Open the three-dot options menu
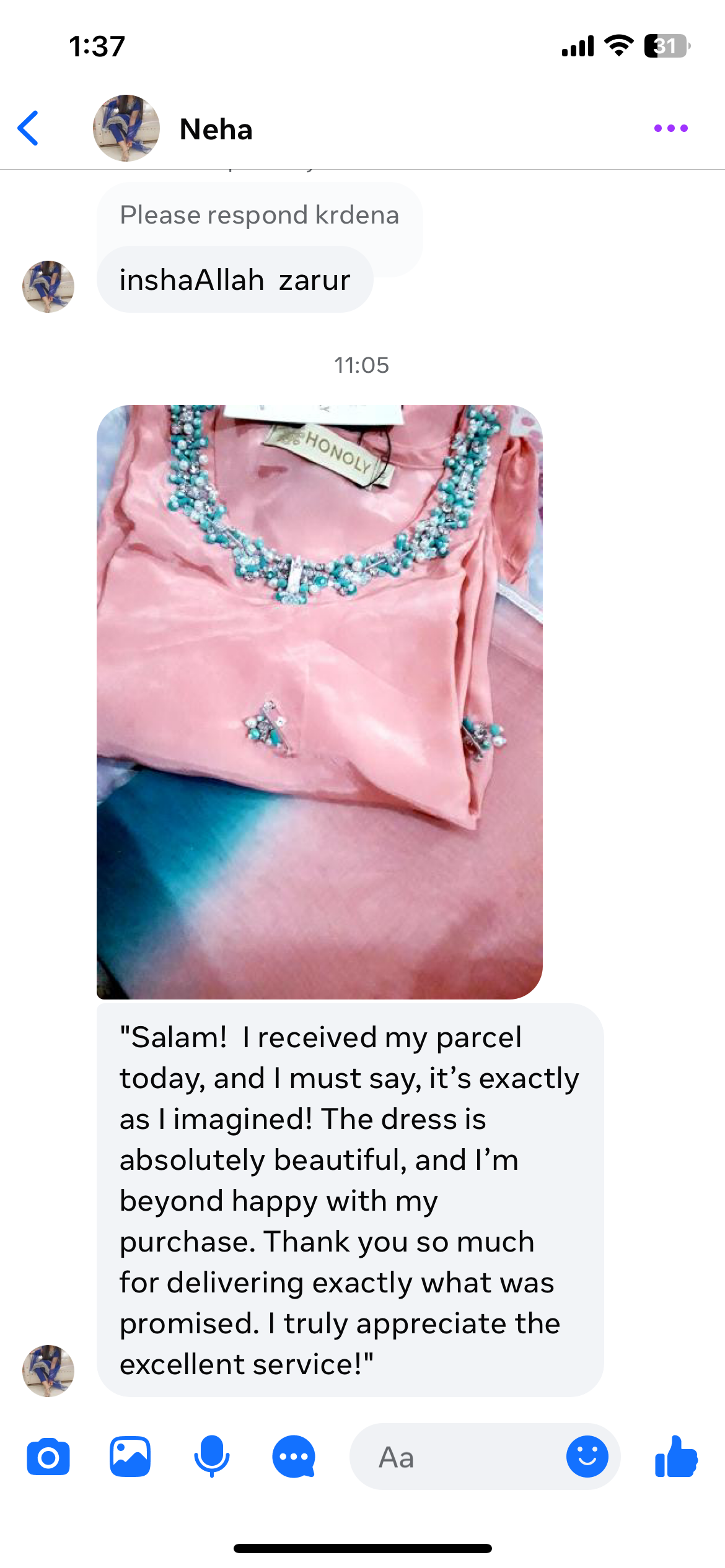This screenshot has height=1568, width=725. 670,128
